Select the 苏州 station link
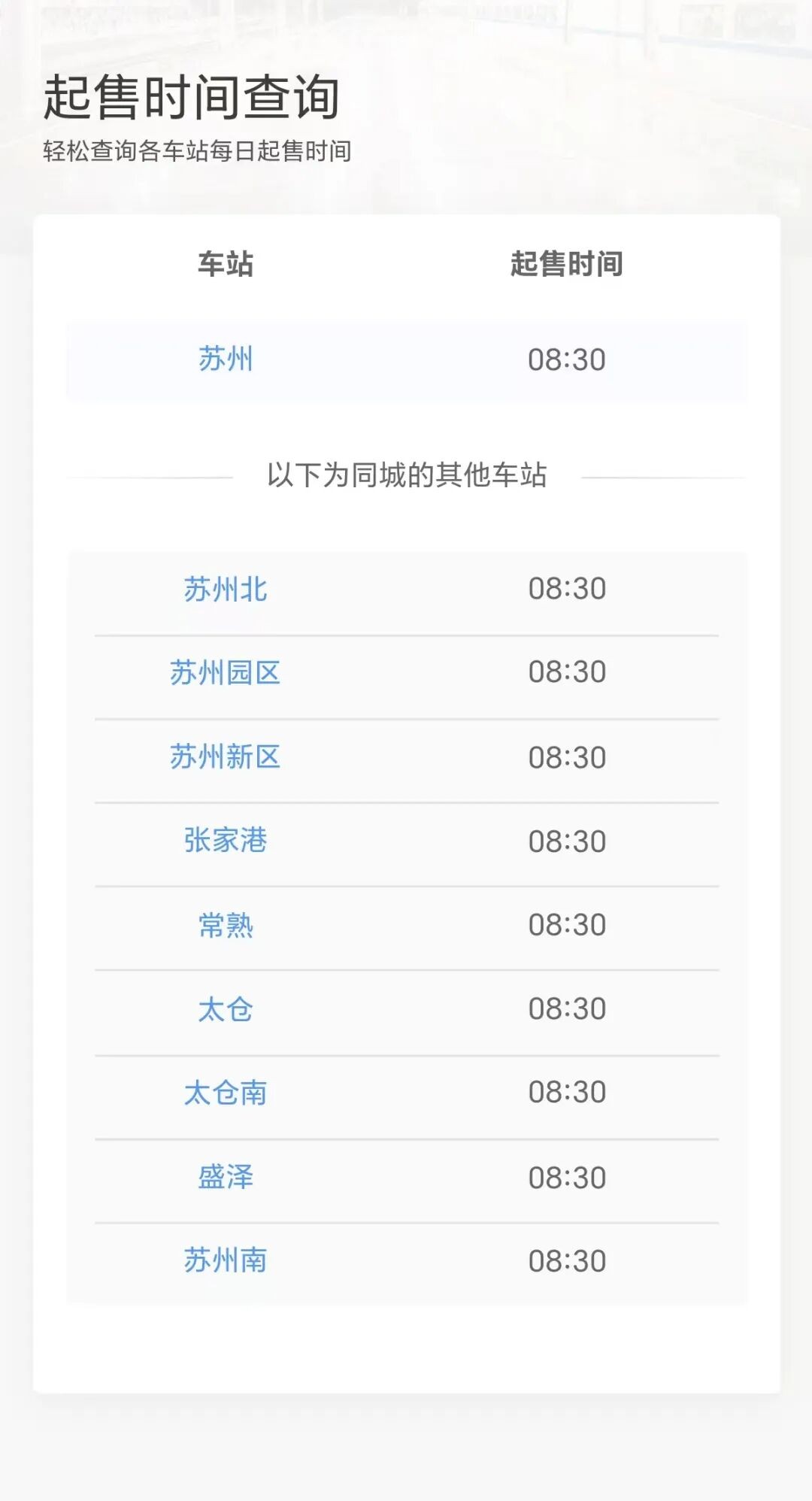The height and width of the screenshot is (1501, 812). pyautogui.click(x=226, y=359)
